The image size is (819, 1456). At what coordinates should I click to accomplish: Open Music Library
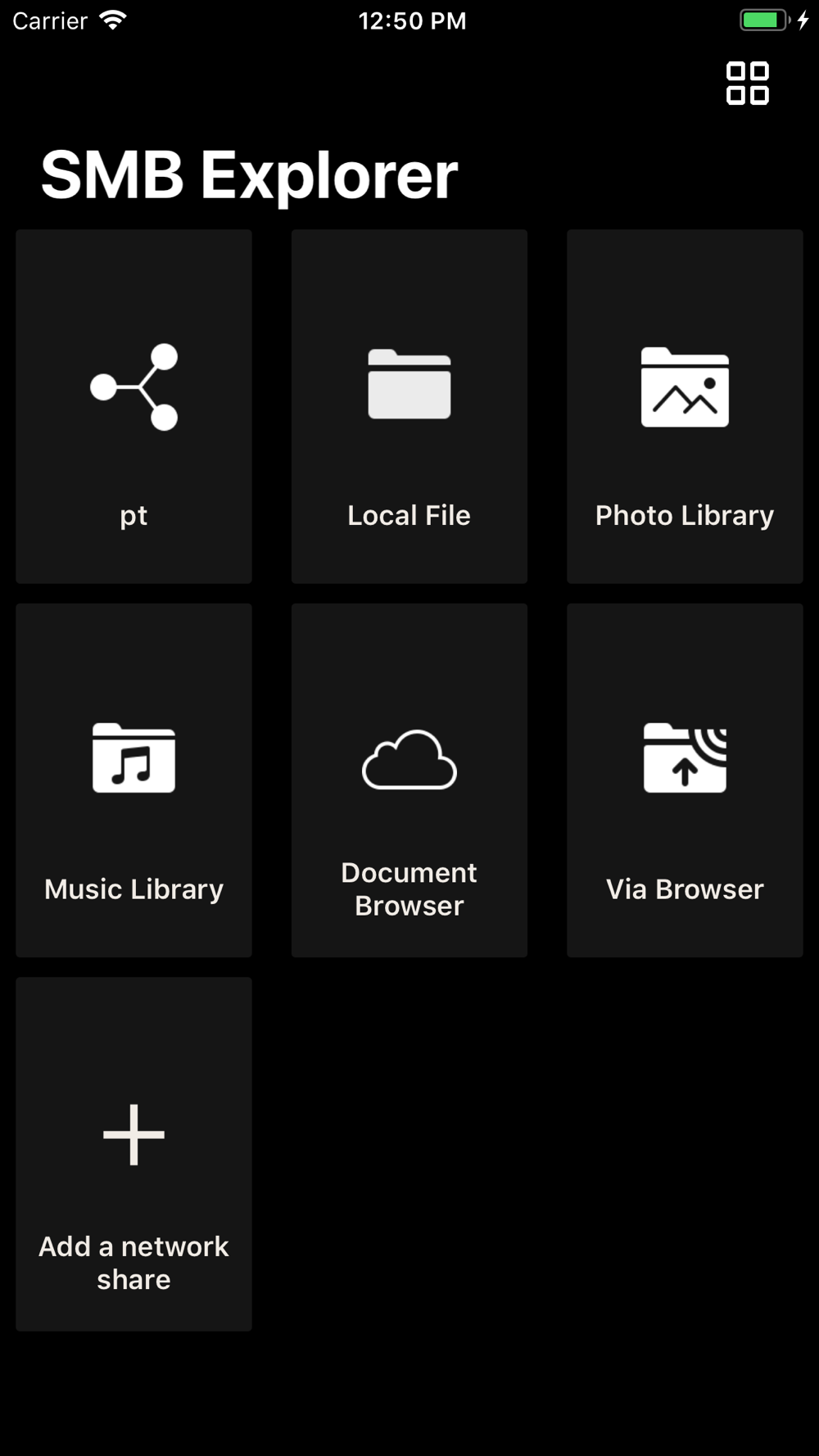point(133,780)
